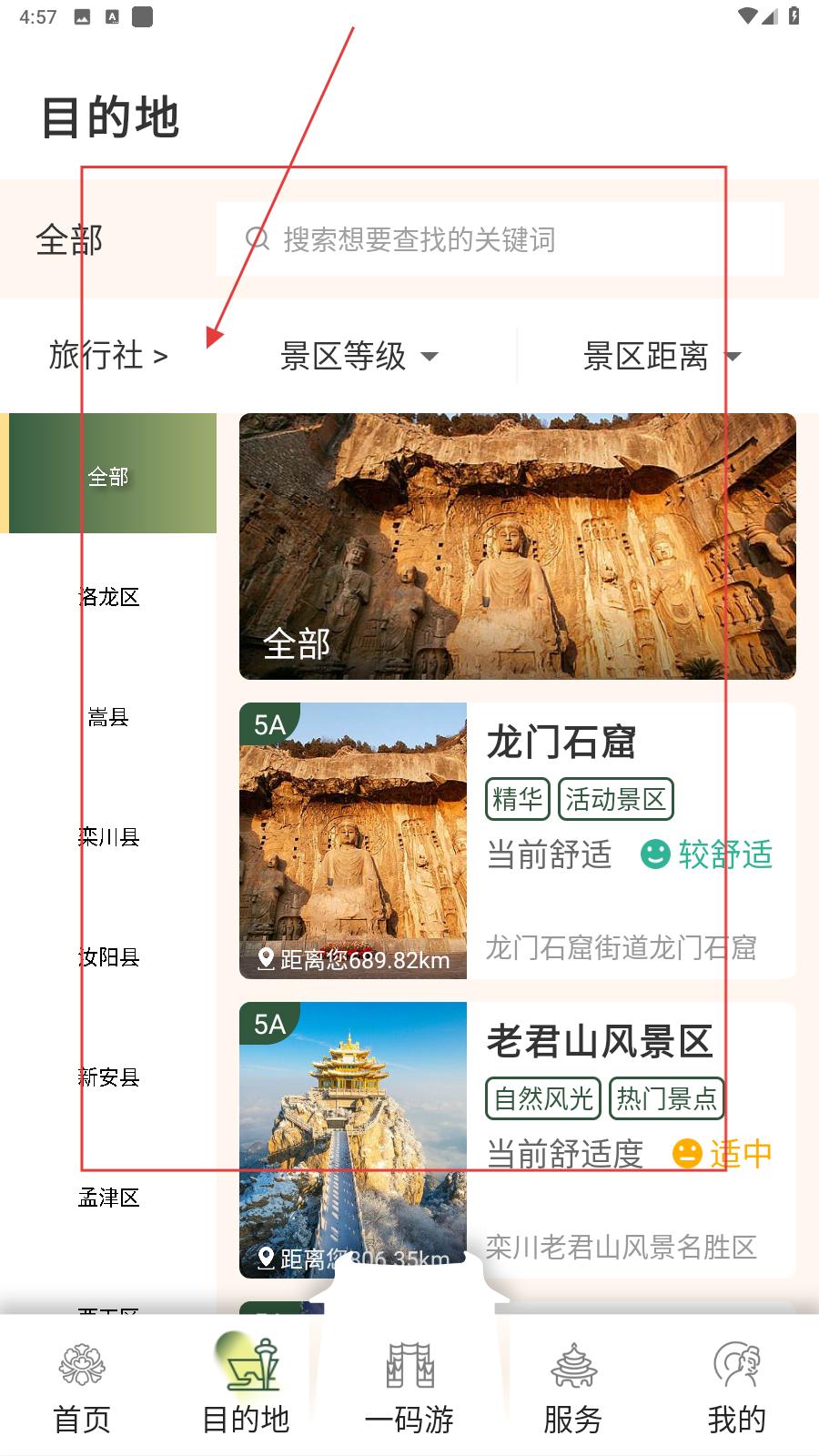This screenshot has width=819, height=1456.
Task: Select 新安县 in the district list
Action: (108, 1077)
